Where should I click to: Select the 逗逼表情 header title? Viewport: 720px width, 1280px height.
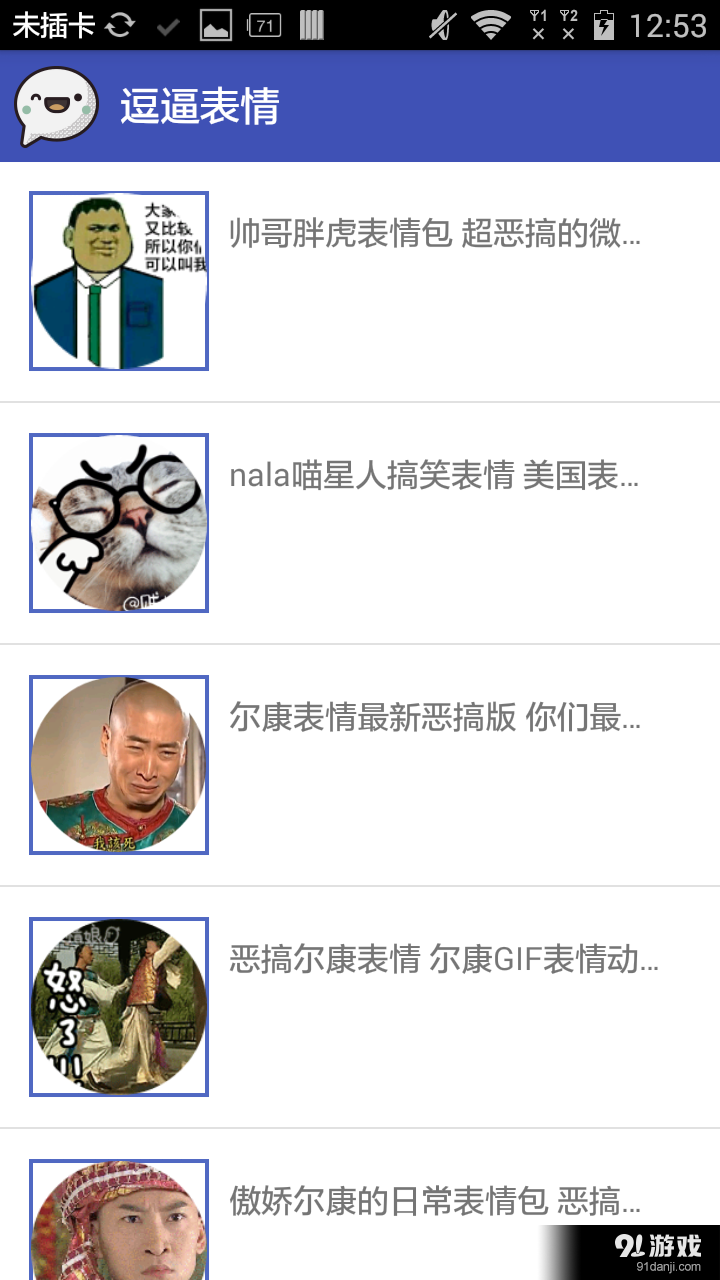(x=200, y=103)
